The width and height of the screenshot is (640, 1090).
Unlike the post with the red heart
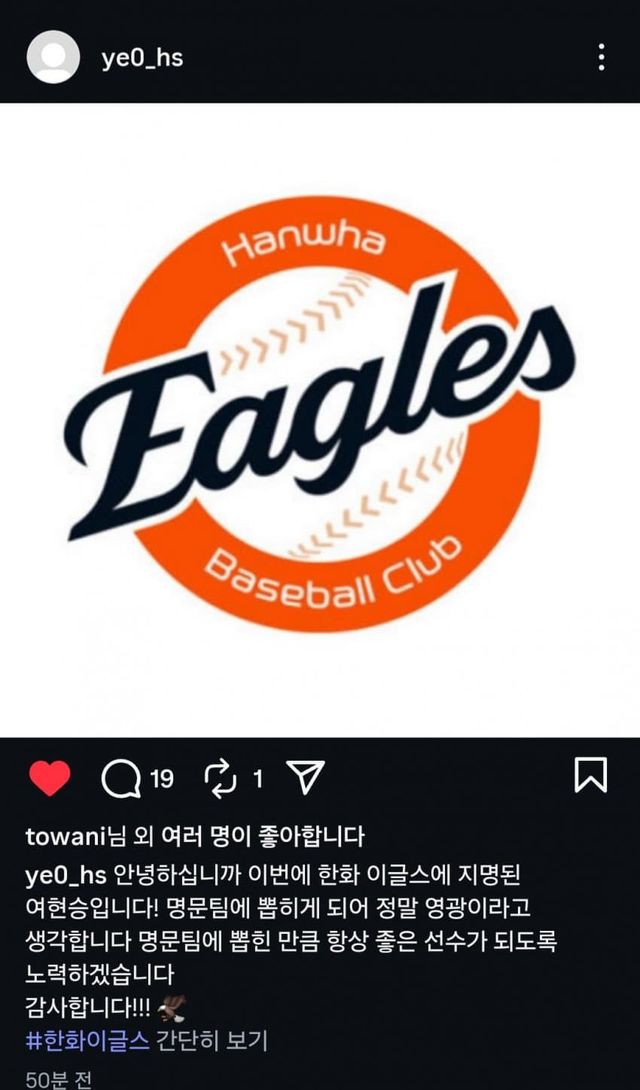[x=49, y=778]
